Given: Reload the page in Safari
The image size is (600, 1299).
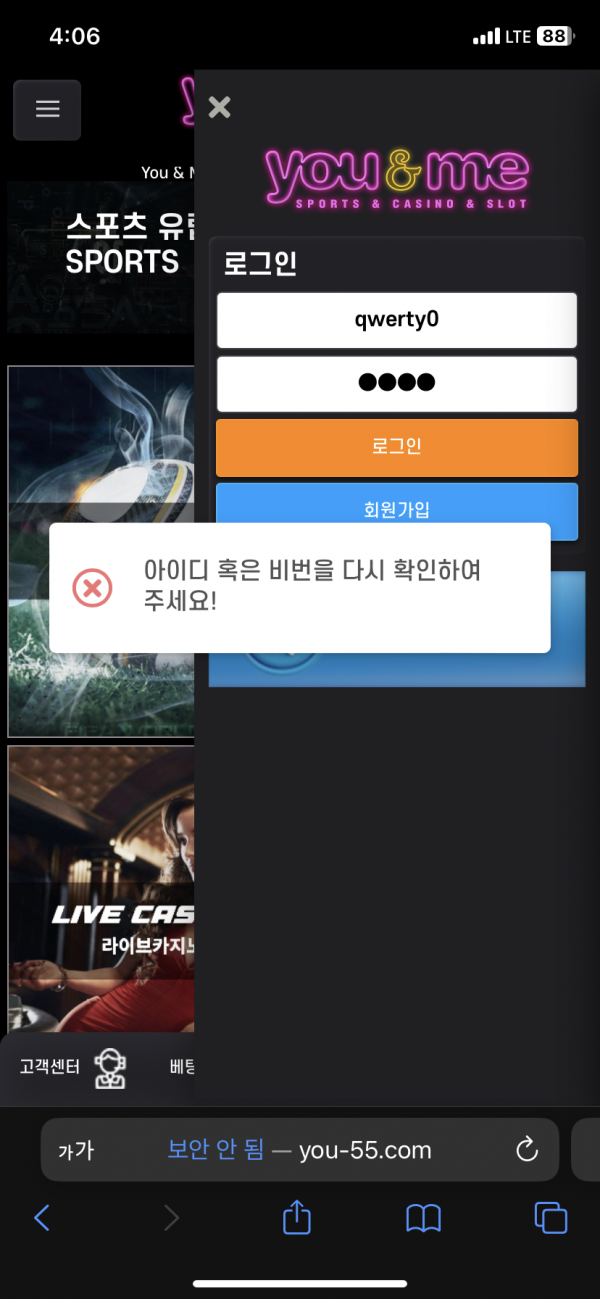Looking at the screenshot, I should [527, 1150].
